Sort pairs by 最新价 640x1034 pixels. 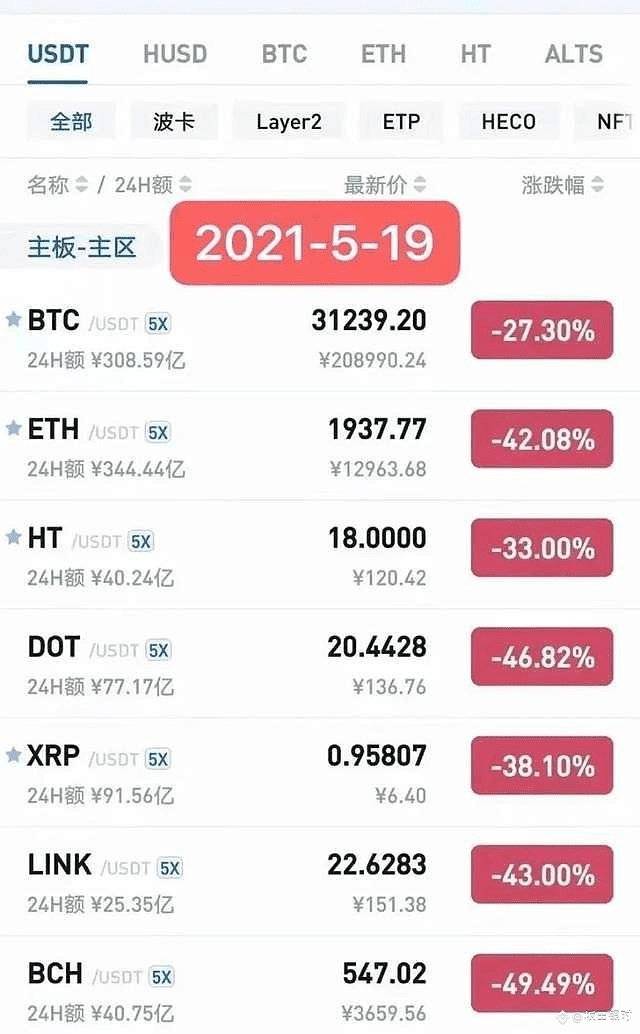pos(385,185)
